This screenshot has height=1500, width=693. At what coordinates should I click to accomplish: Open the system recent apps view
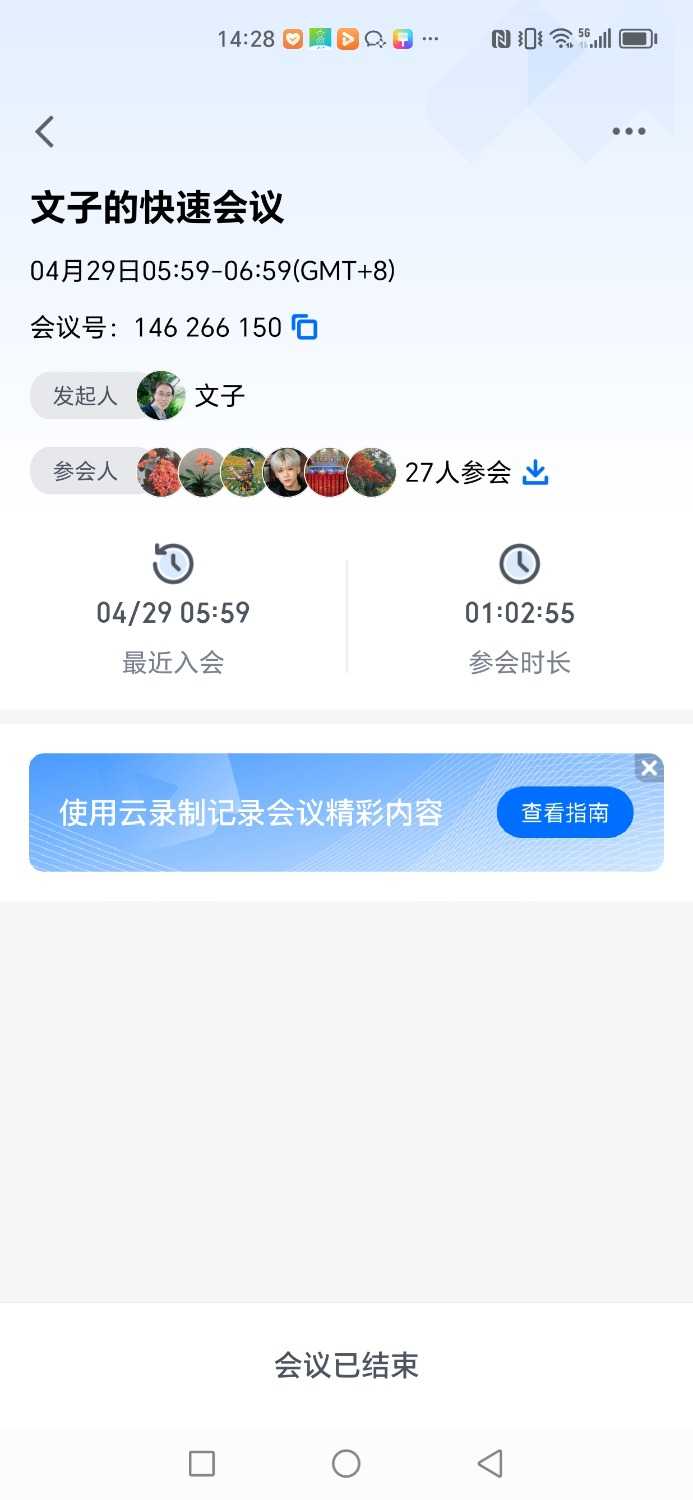point(202,1464)
